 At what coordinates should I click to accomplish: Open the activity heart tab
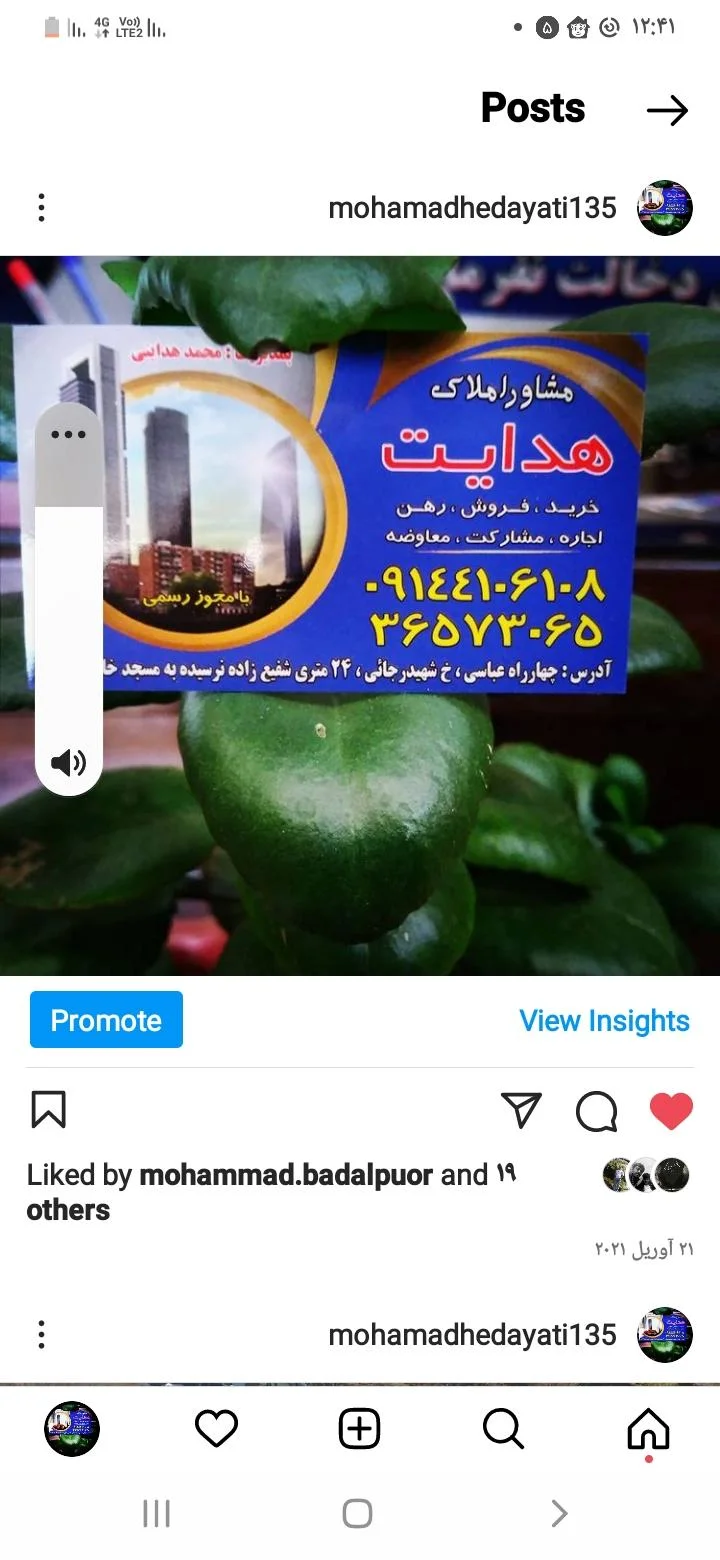click(x=216, y=1429)
